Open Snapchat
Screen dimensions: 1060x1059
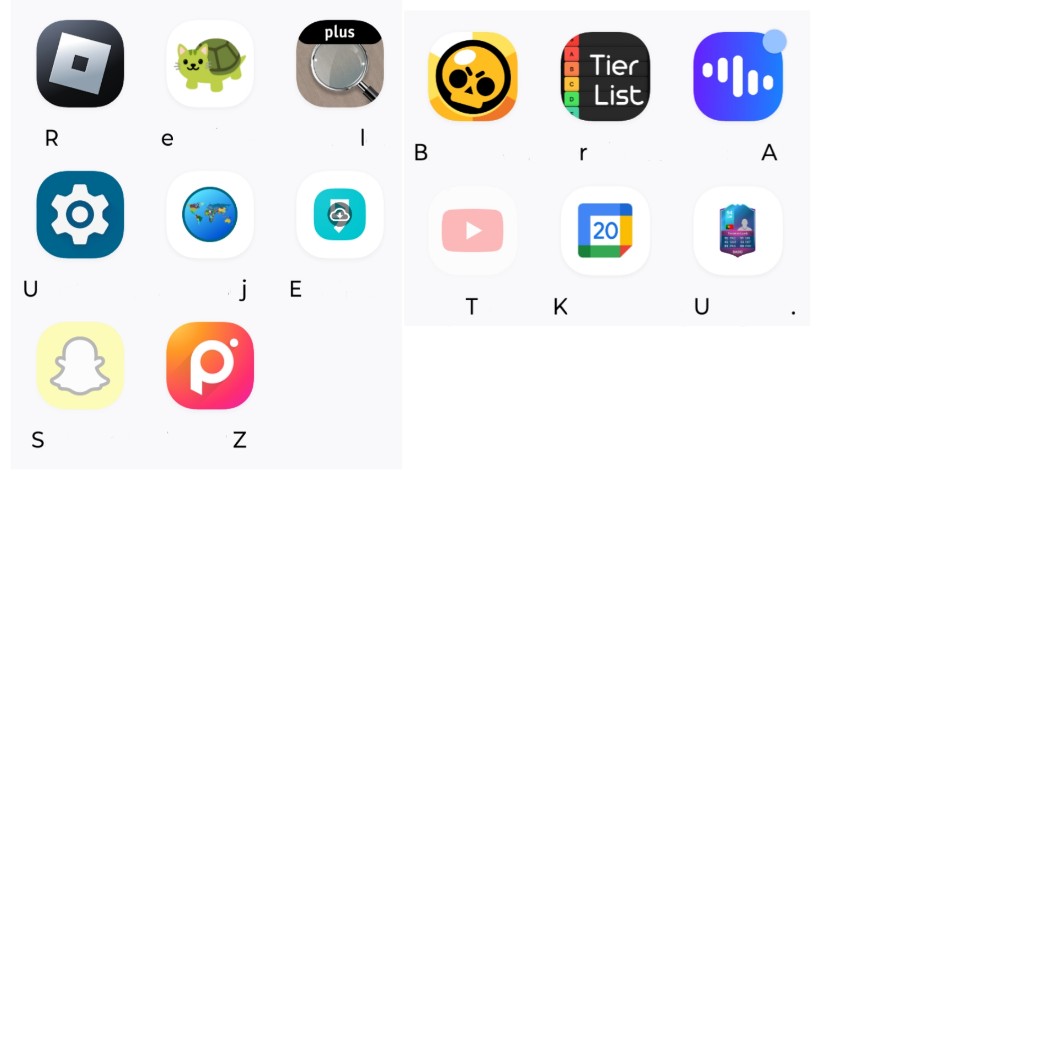click(80, 366)
